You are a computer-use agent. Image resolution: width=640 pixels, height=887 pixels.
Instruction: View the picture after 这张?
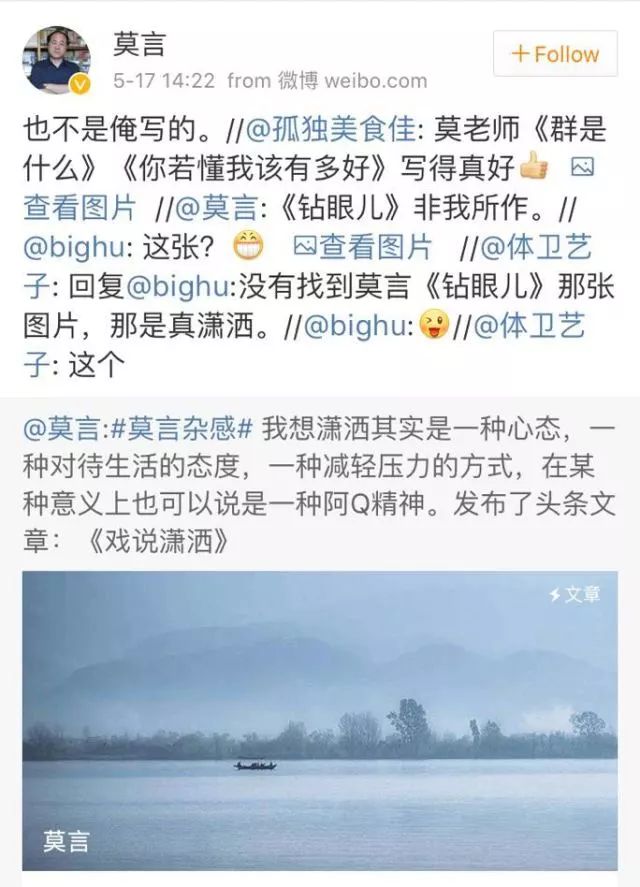364,246
